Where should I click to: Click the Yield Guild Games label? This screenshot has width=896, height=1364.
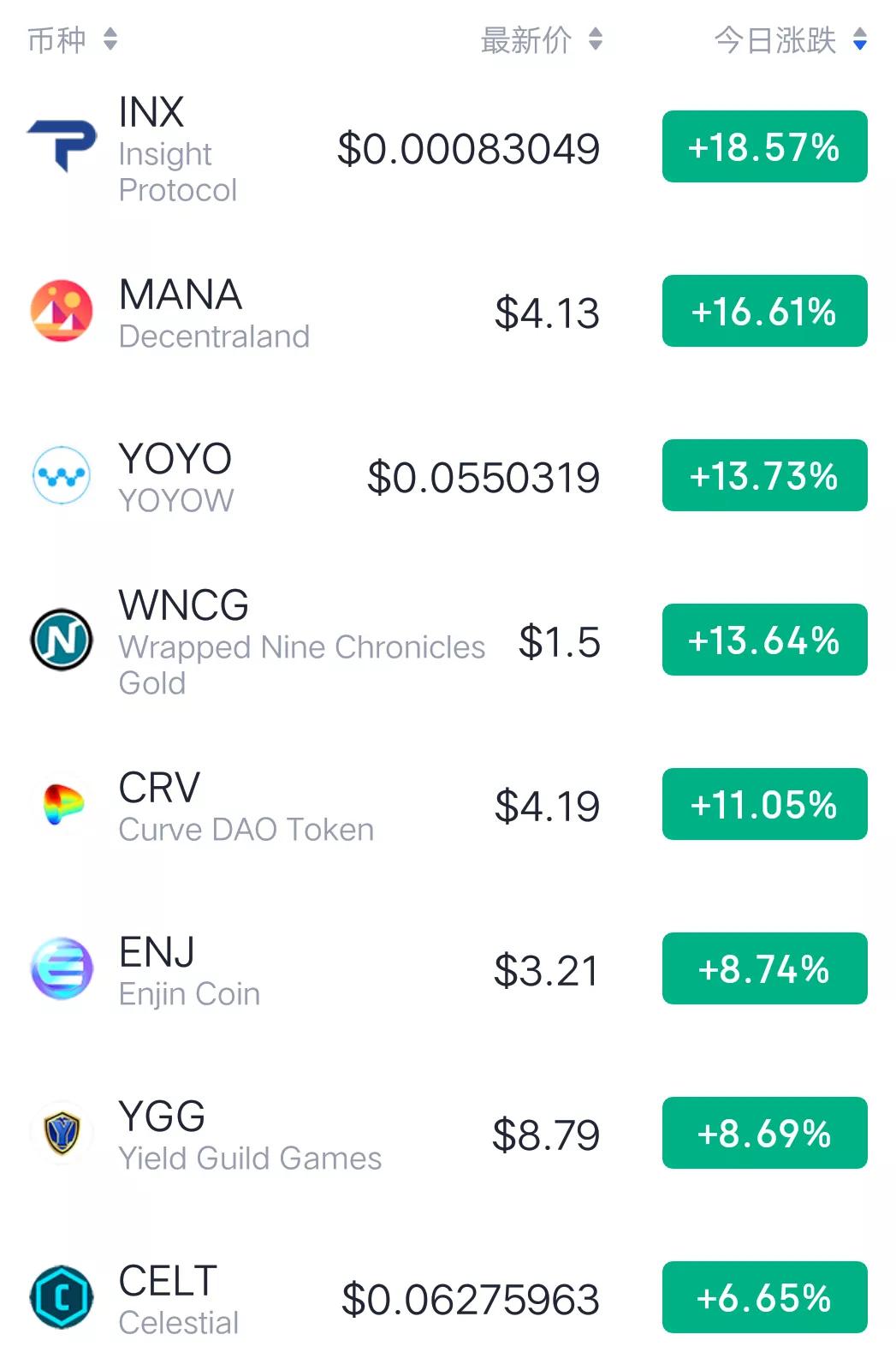pyautogui.click(x=250, y=1159)
